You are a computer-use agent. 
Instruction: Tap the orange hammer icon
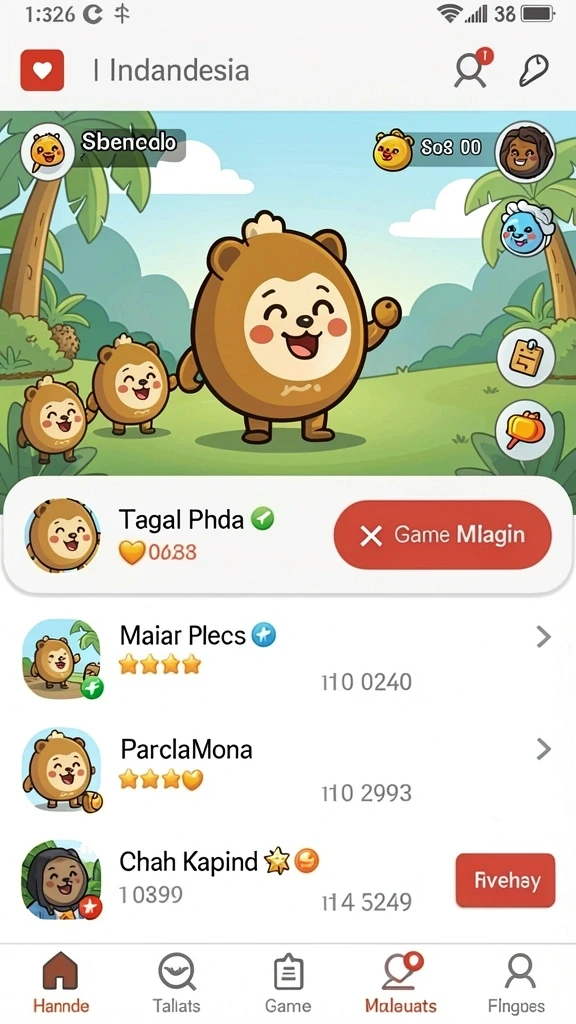(525, 432)
